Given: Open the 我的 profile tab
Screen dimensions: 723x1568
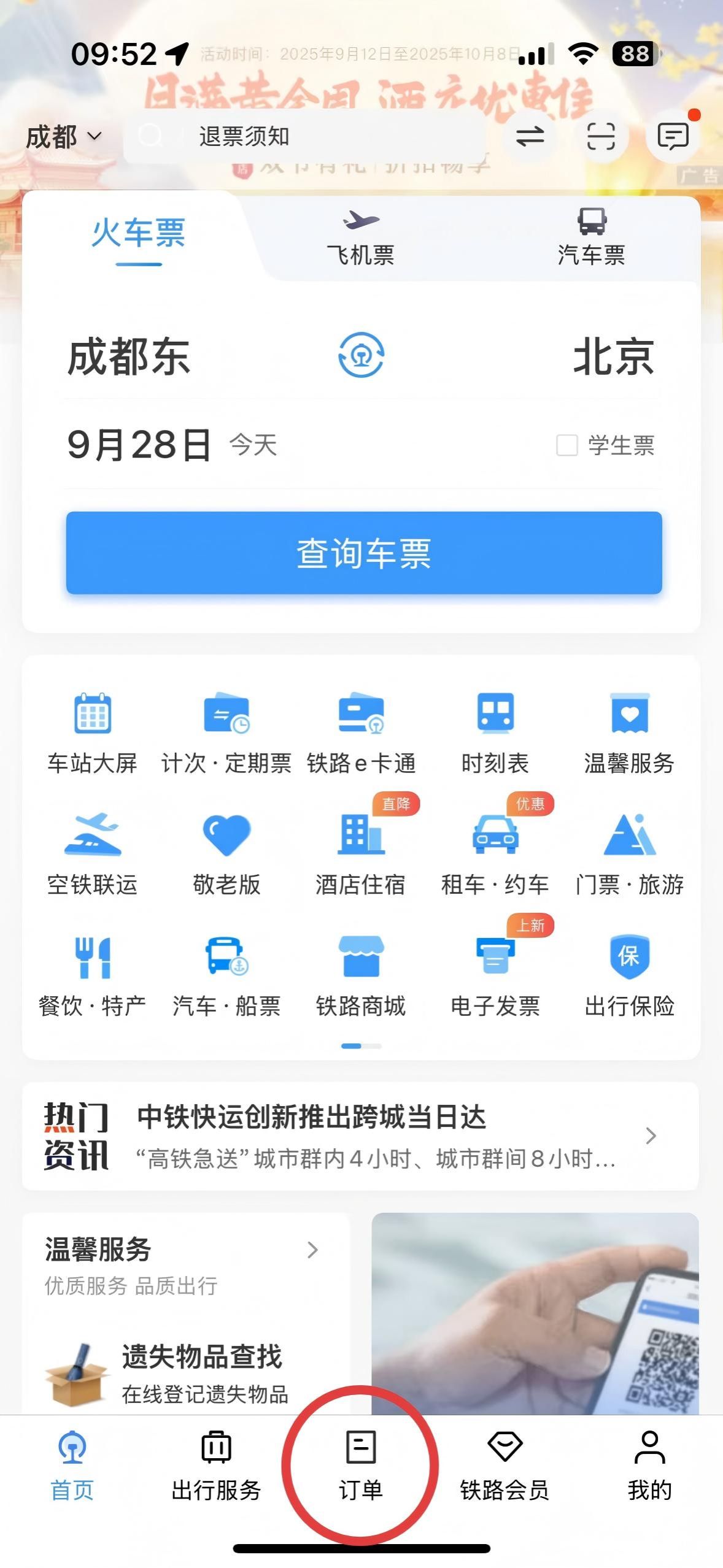Looking at the screenshot, I should (649, 1466).
